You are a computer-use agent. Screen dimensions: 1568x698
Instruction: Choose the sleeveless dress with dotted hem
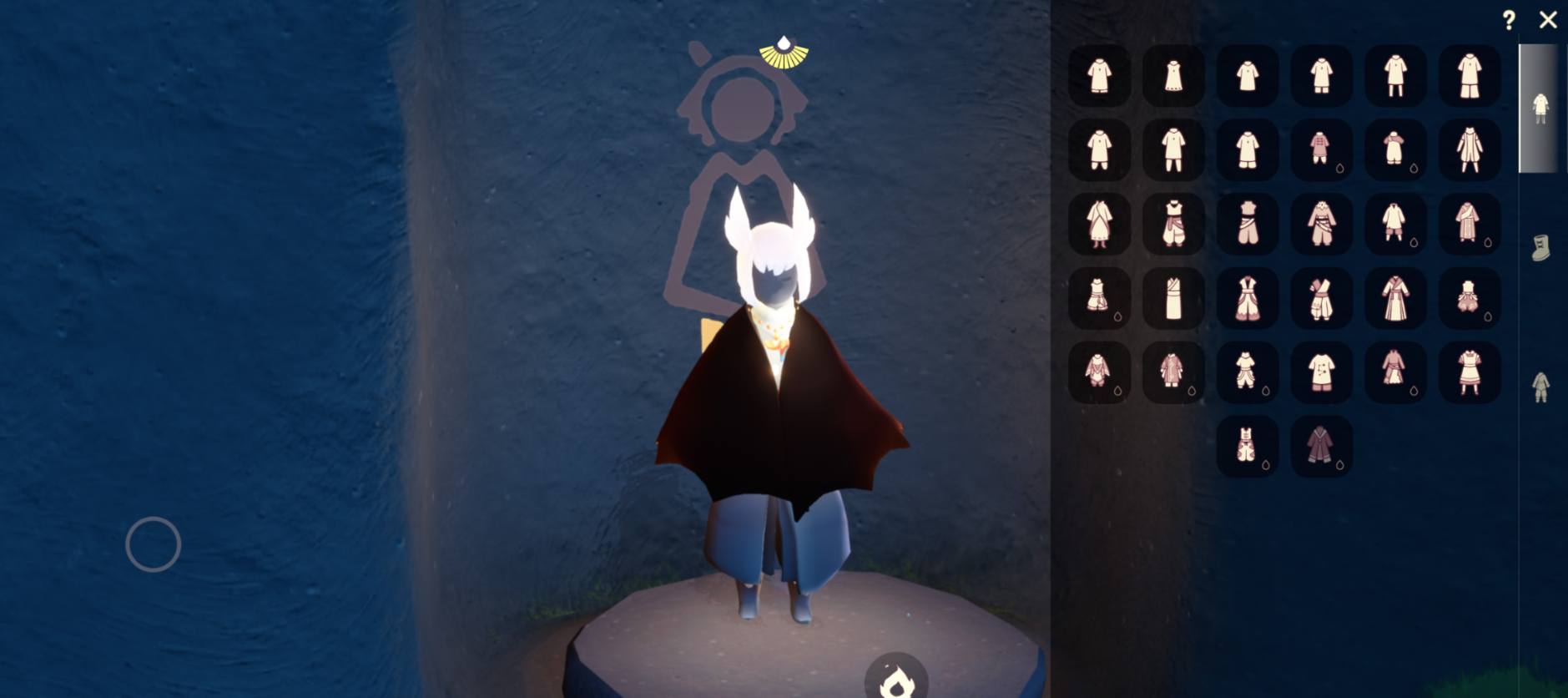(x=1173, y=76)
